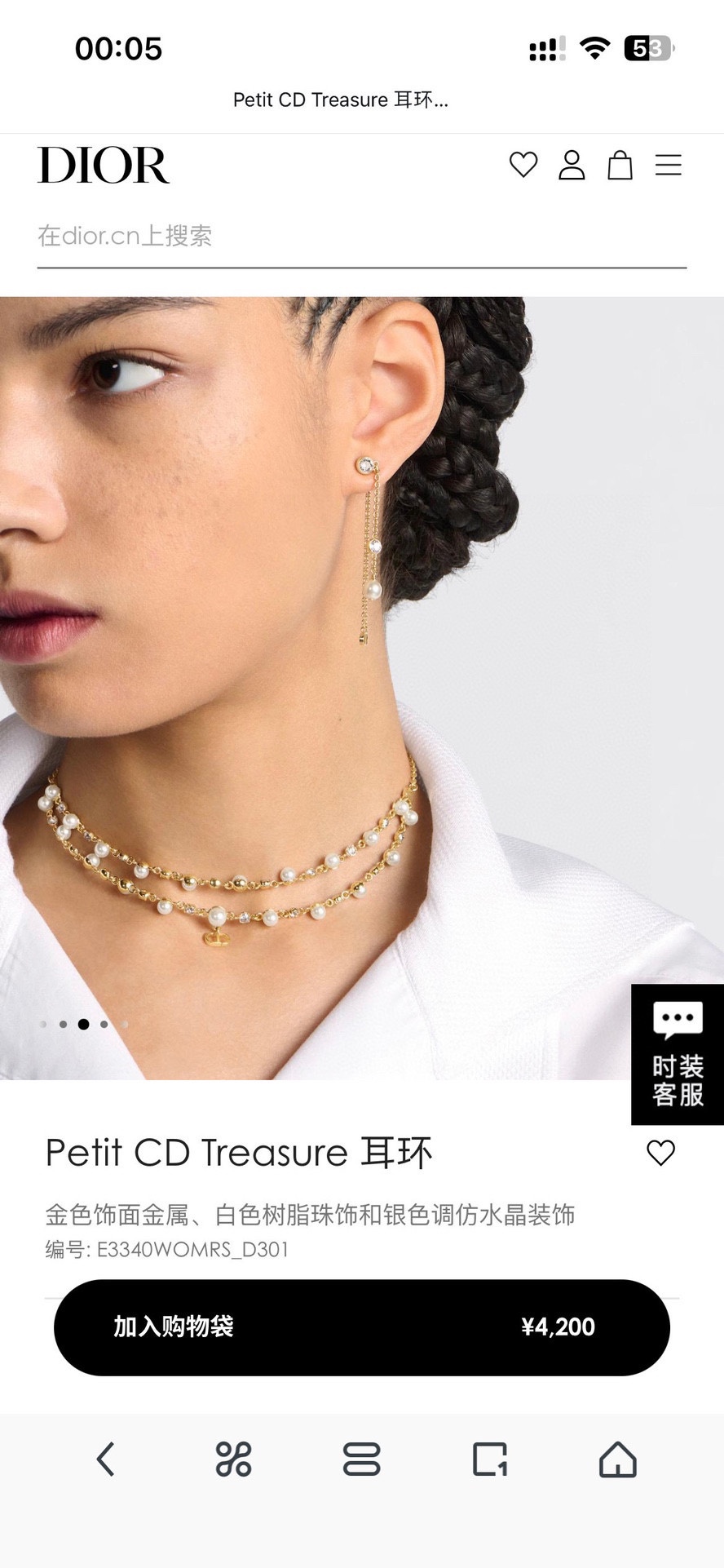
Task: Tap 加入购物袋 to add to bag
Action: pyautogui.click(x=362, y=1327)
